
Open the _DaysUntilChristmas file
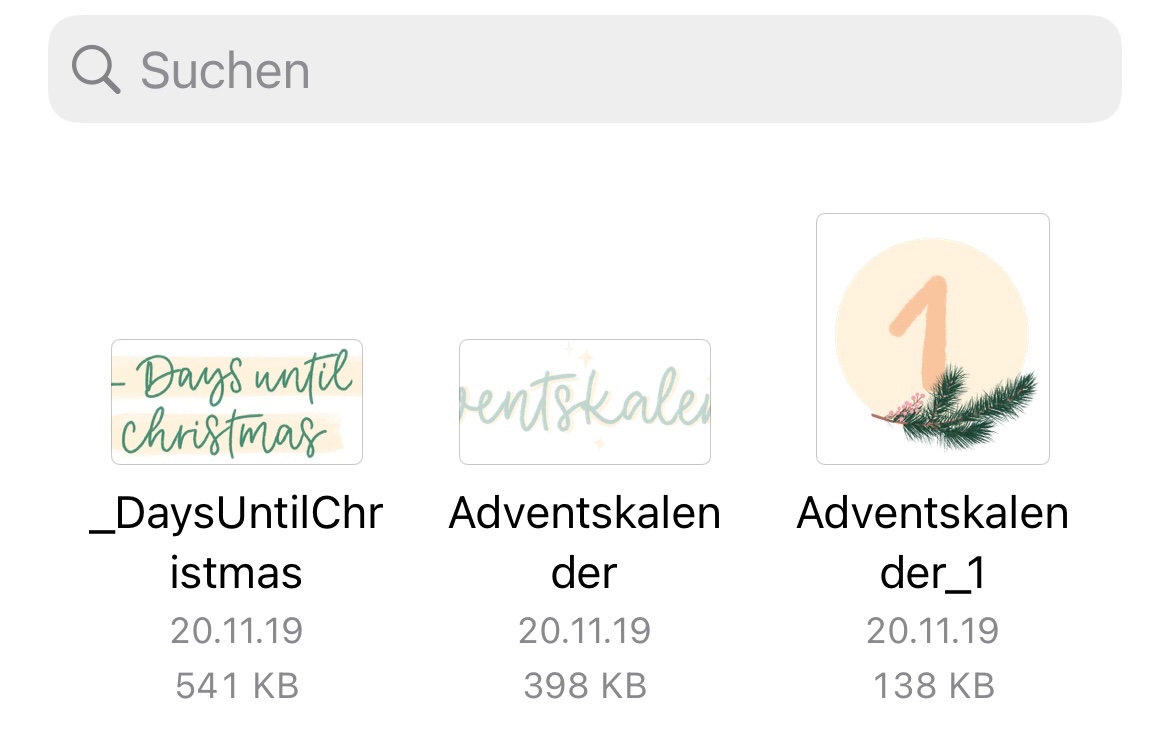click(x=237, y=402)
